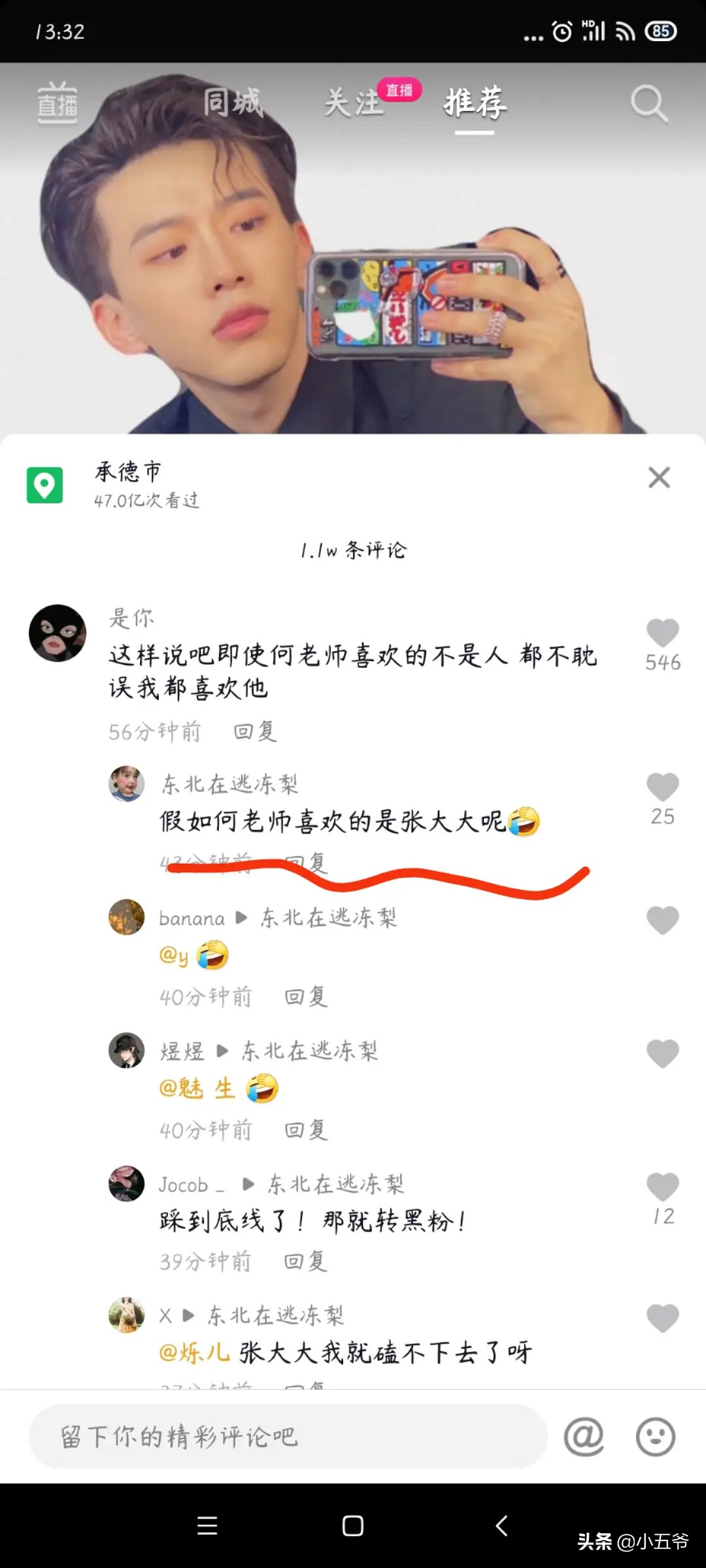Open the search magnifier icon
This screenshot has width=706, height=1568.
click(648, 103)
